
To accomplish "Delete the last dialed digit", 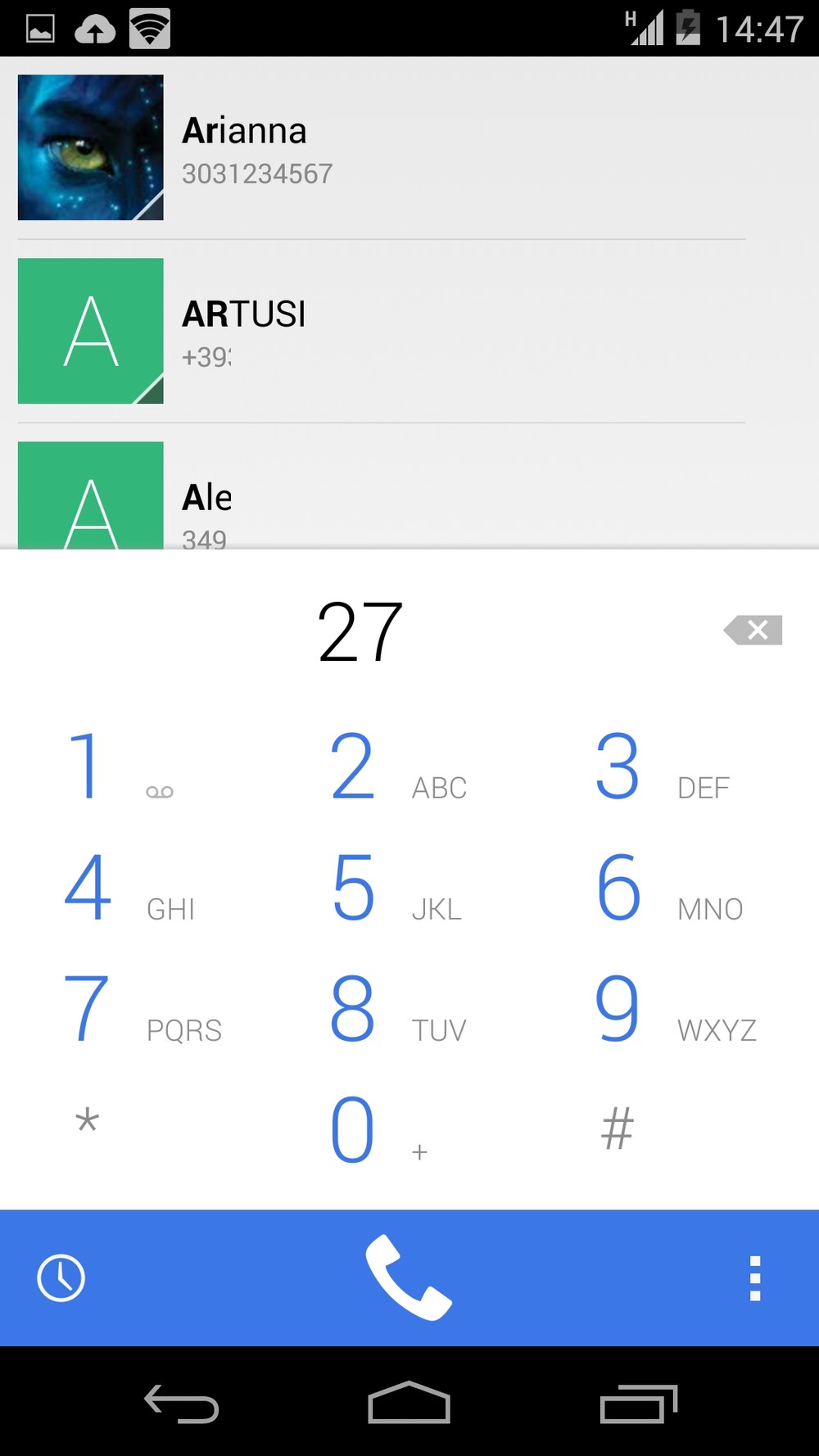I will pos(753,630).
